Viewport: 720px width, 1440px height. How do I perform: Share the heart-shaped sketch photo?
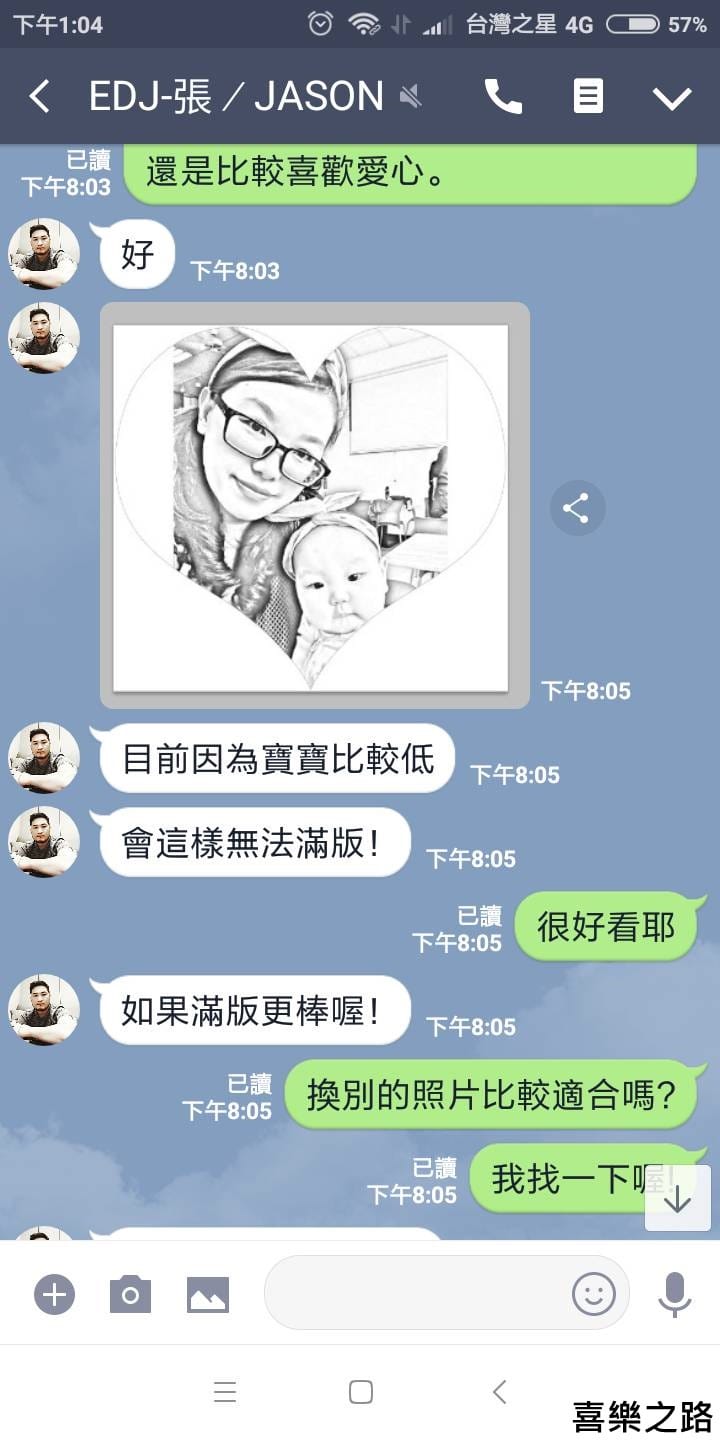576,508
